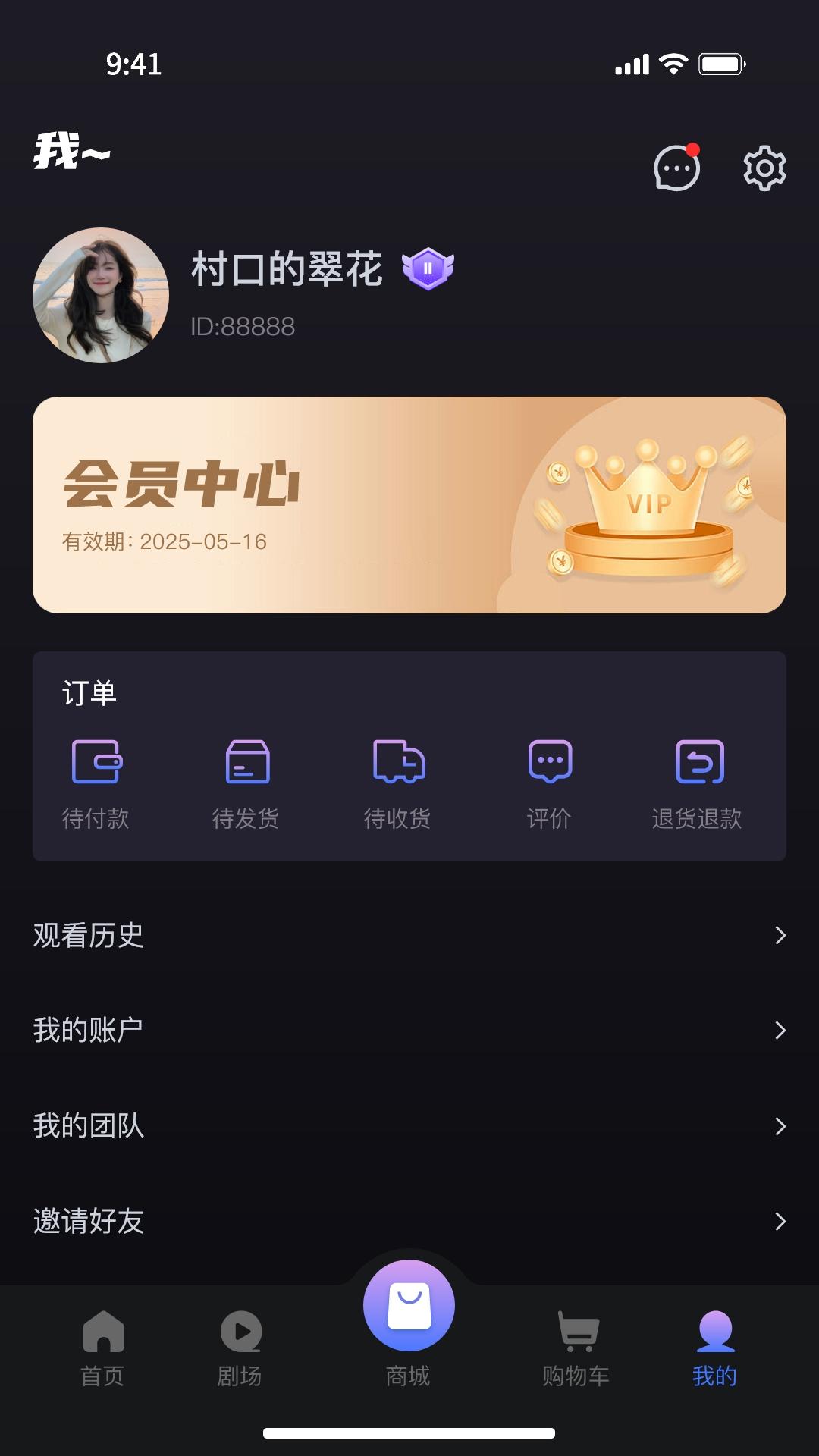Open the 评价 reviews icon
The height and width of the screenshot is (1456, 819).
click(x=550, y=764)
